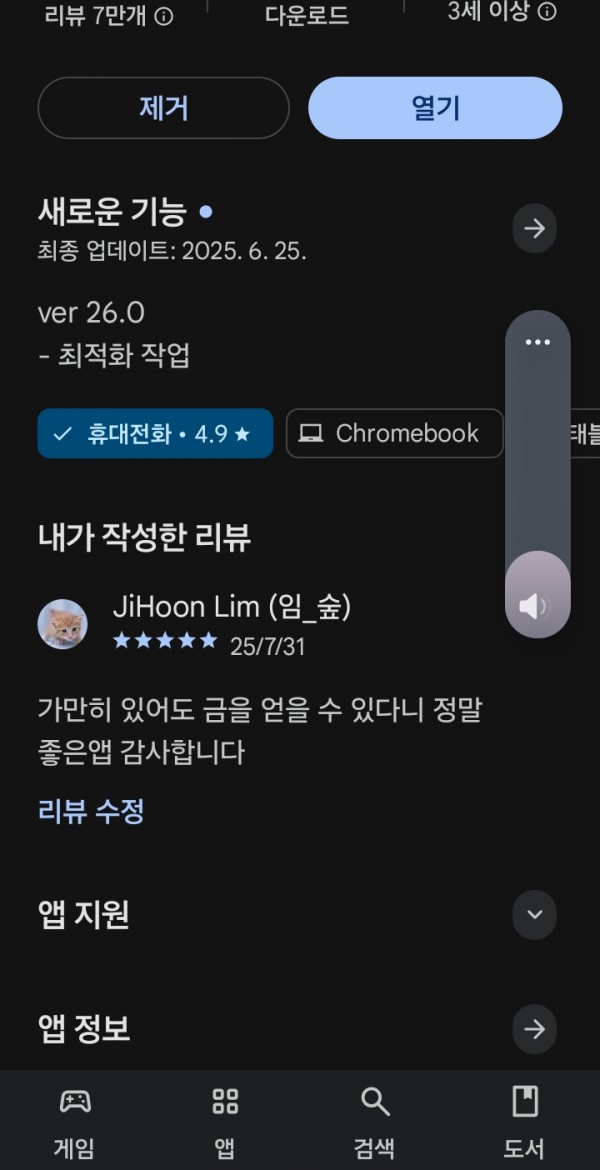Tap the 리뷰 7만개 info icon
This screenshot has height=1170, width=600.
pyautogui.click(x=164, y=16)
